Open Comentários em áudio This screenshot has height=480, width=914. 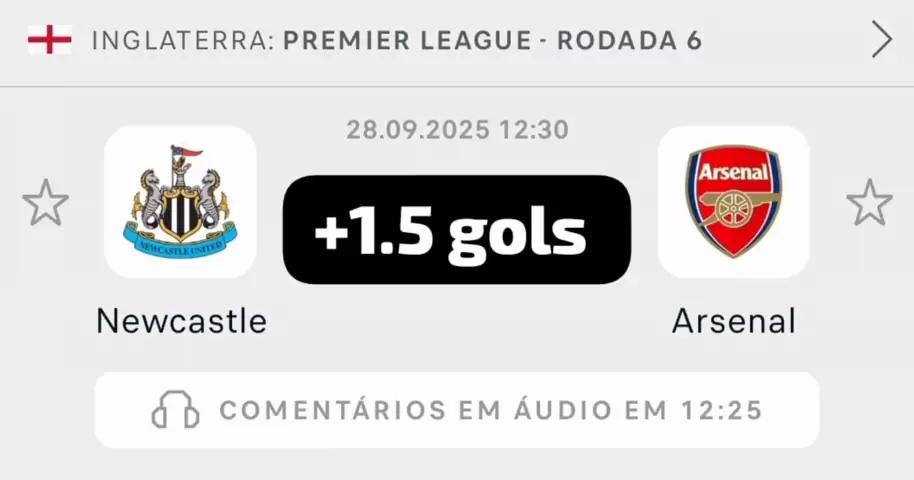pos(457,410)
